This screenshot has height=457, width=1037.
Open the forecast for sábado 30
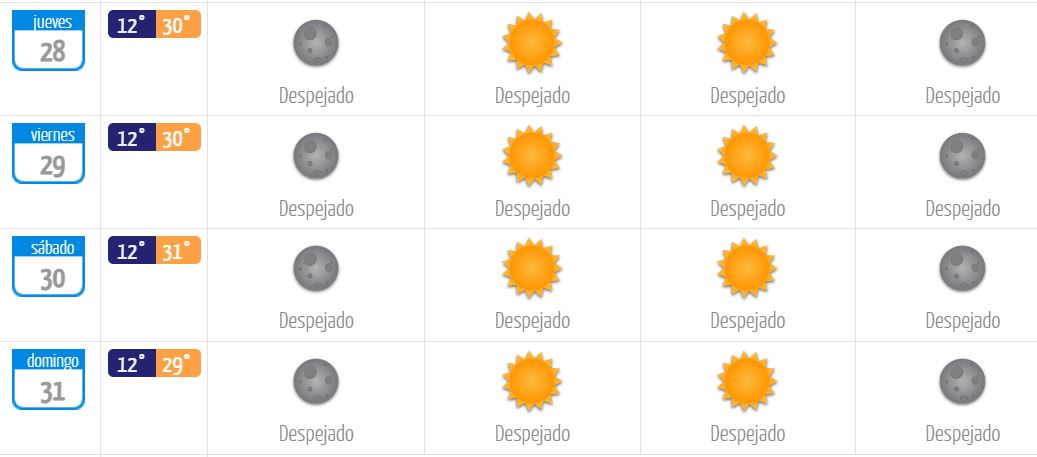click(x=49, y=267)
